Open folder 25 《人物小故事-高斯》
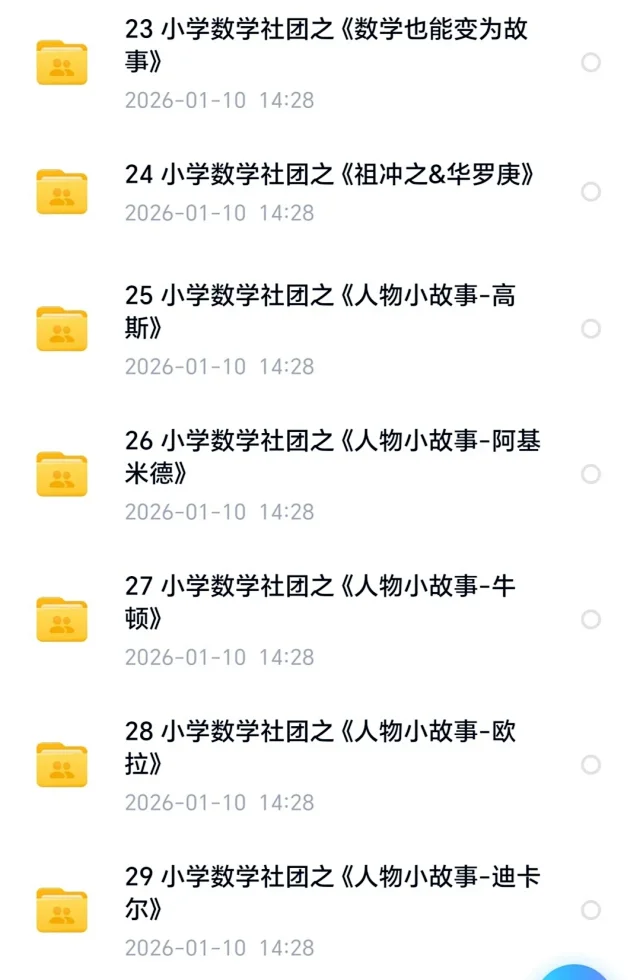Viewport: 640px width, 980px height. pos(320,312)
